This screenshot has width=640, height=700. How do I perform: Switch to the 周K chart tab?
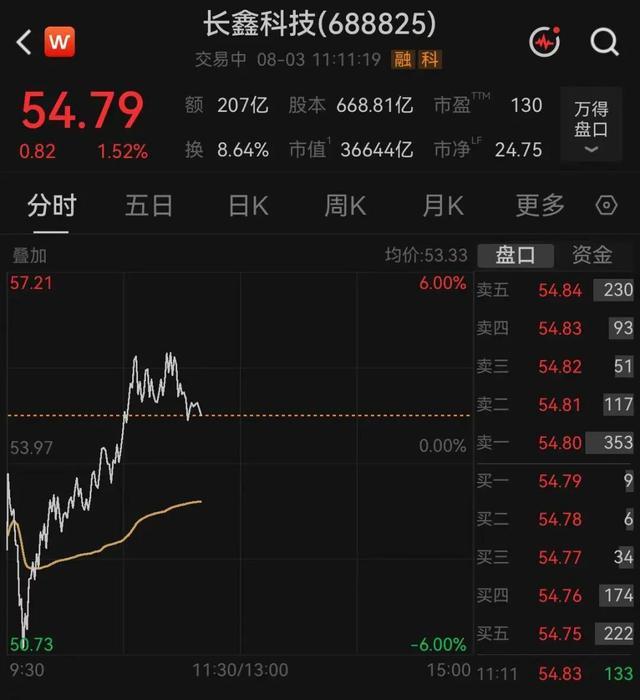click(x=345, y=206)
